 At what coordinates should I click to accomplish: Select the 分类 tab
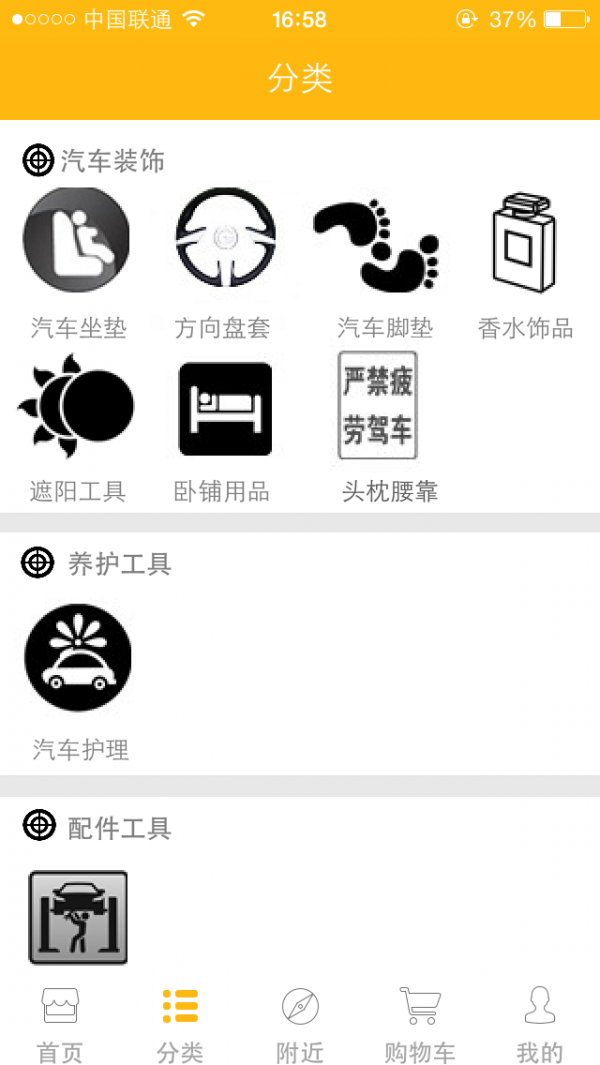click(x=180, y=1024)
